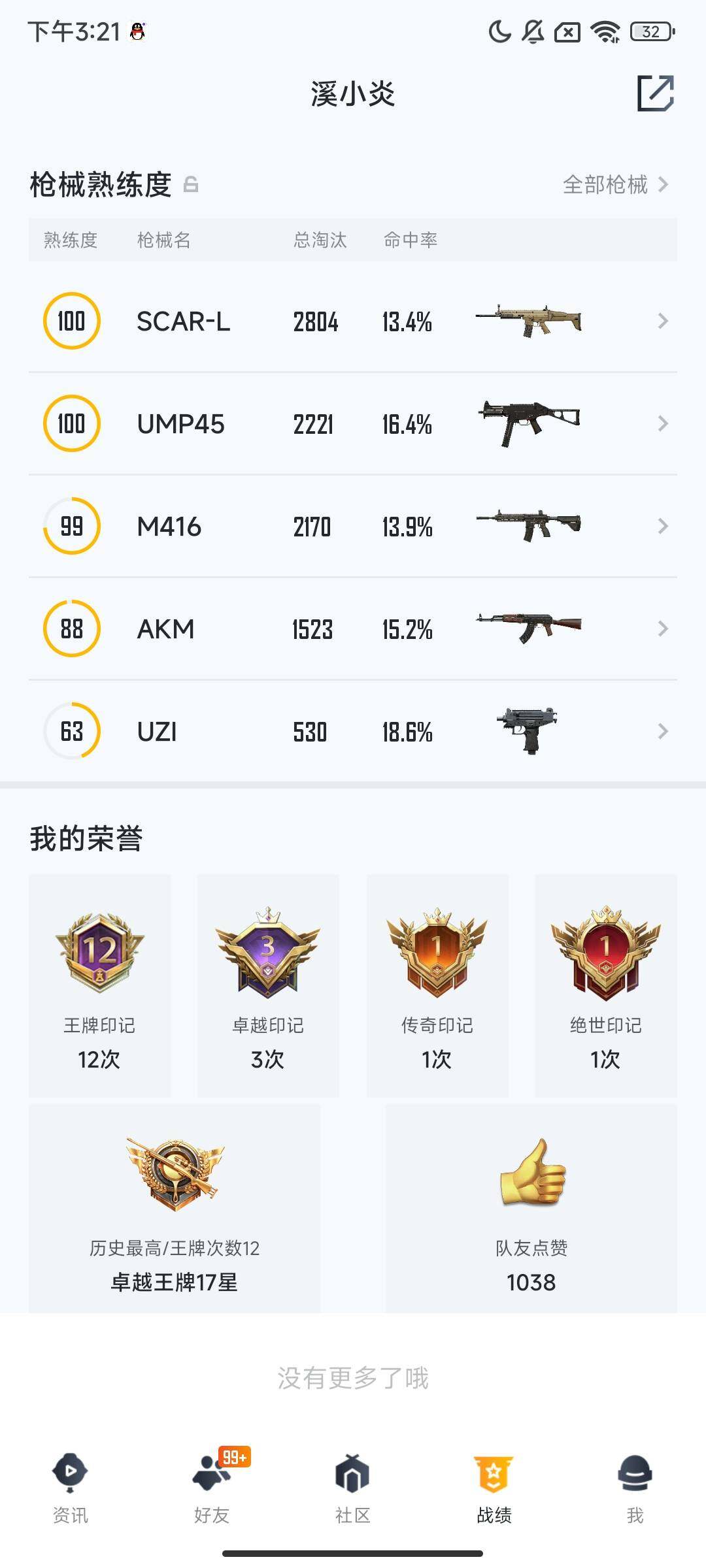Image resolution: width=706 pixels, height=1568 pixels.
Task: Open 全部枪械 to view all weapons
Action: pos(608,185)
